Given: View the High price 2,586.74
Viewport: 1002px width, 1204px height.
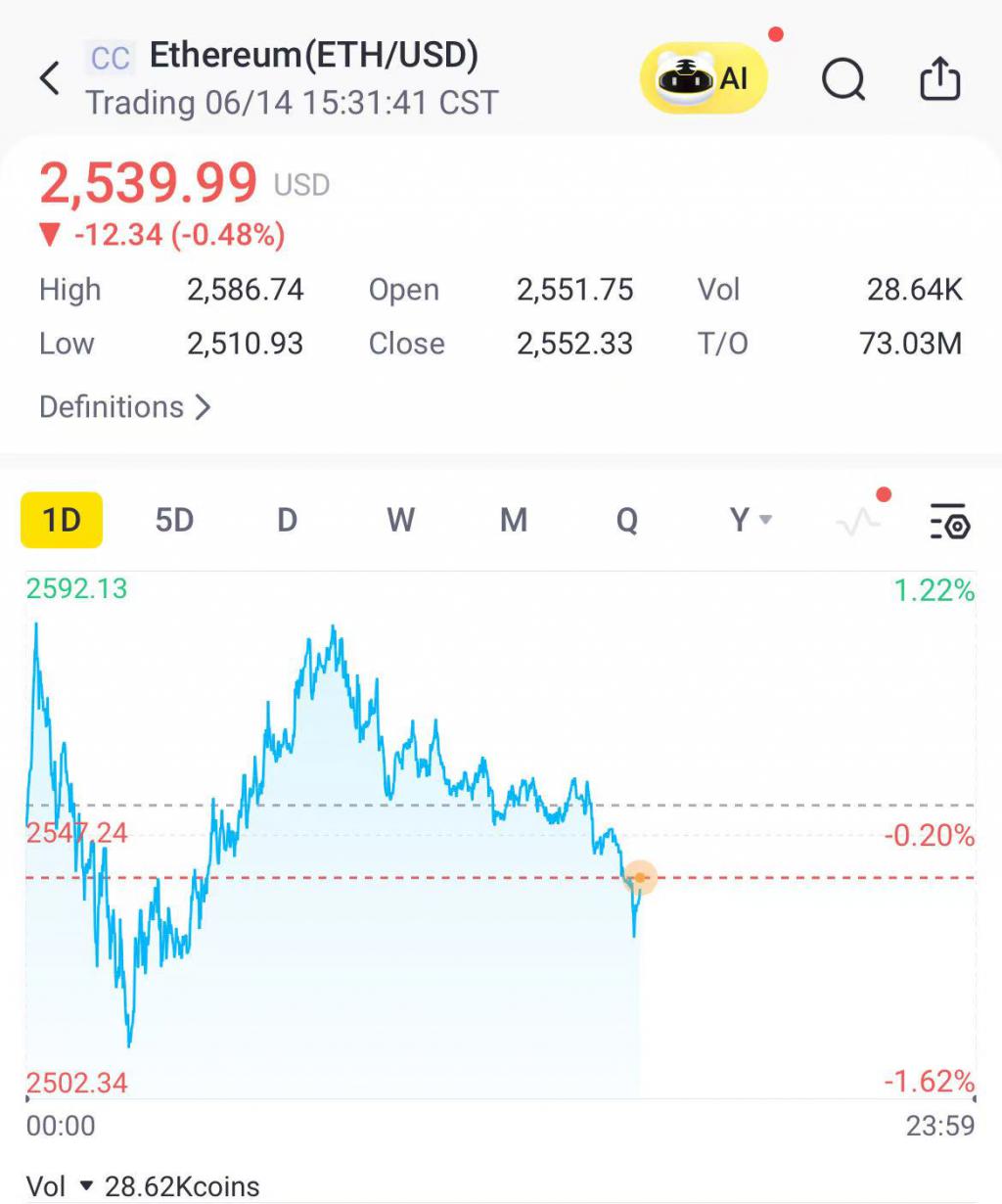Looking at the screenshot, I should click(245, 289).
